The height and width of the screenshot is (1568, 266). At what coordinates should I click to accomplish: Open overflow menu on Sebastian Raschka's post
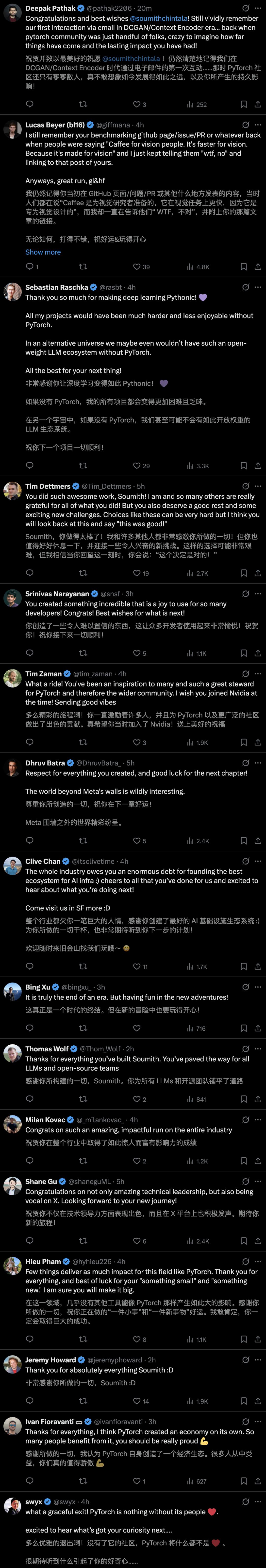click(x=257, y=287)
